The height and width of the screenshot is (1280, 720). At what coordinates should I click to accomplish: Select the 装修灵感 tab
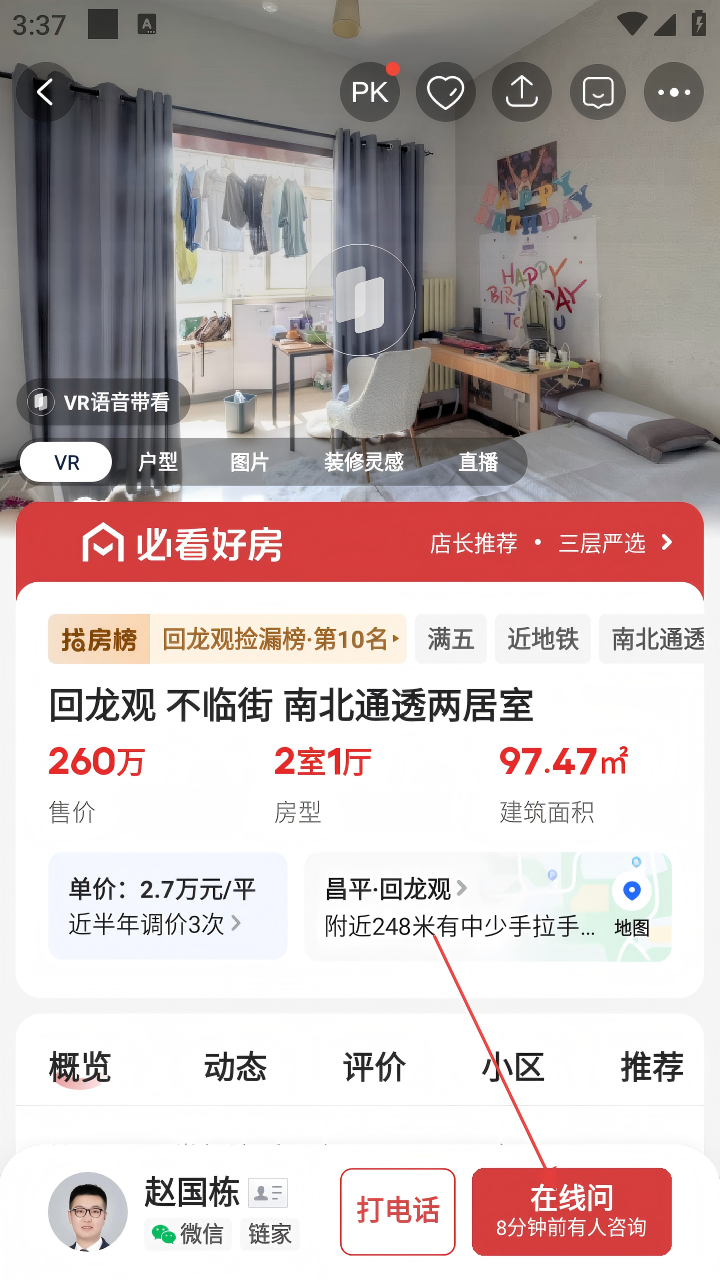[364, 463]
